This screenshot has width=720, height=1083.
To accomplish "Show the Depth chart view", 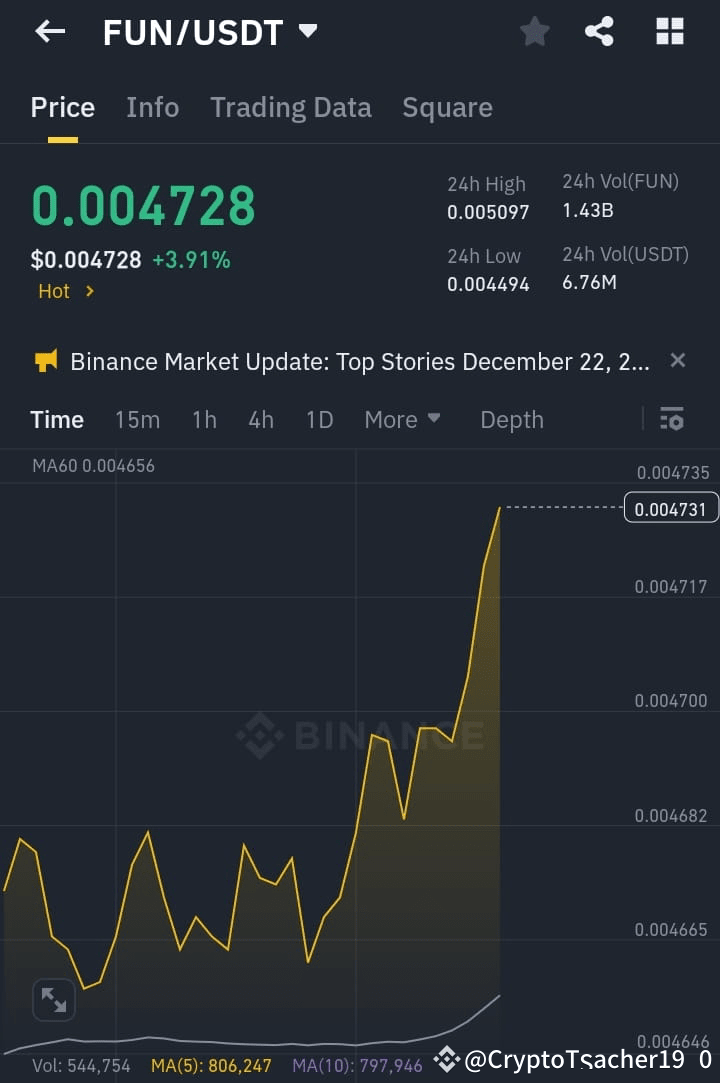I will 511,419.
